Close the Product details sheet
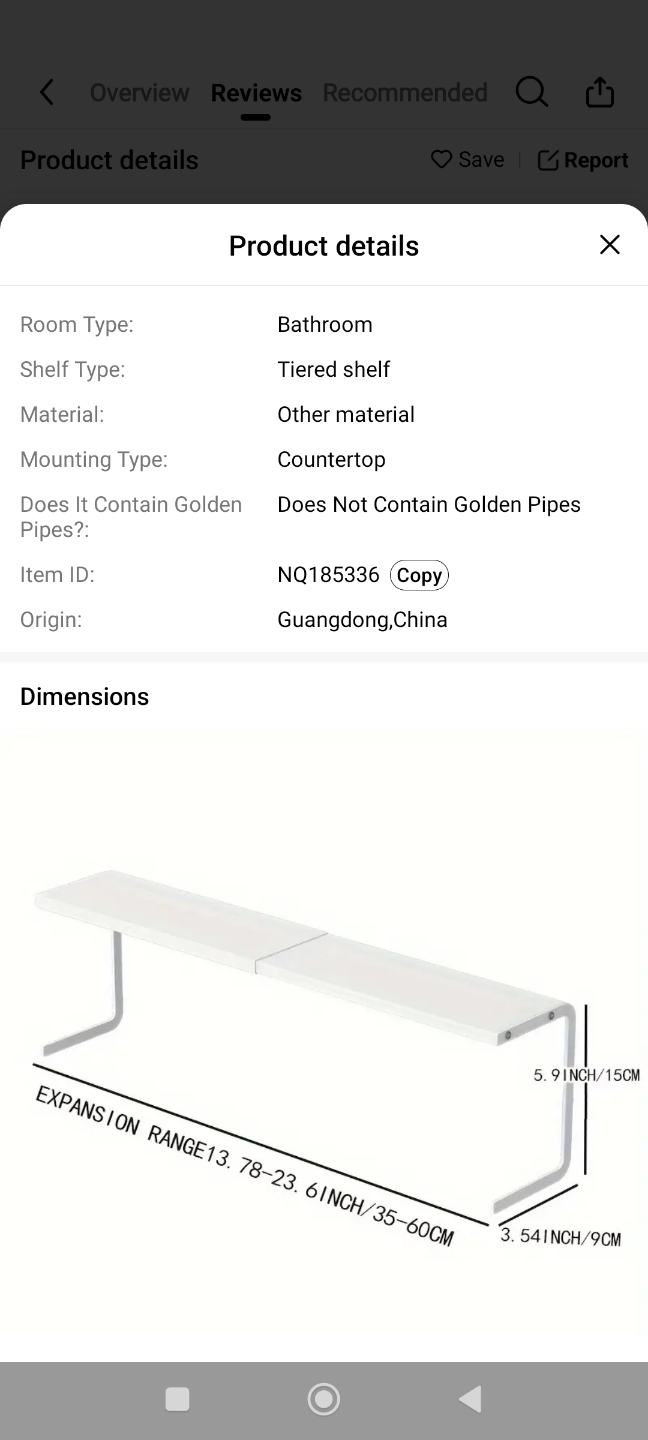The image size is (648, 1440). coord(609,245)
